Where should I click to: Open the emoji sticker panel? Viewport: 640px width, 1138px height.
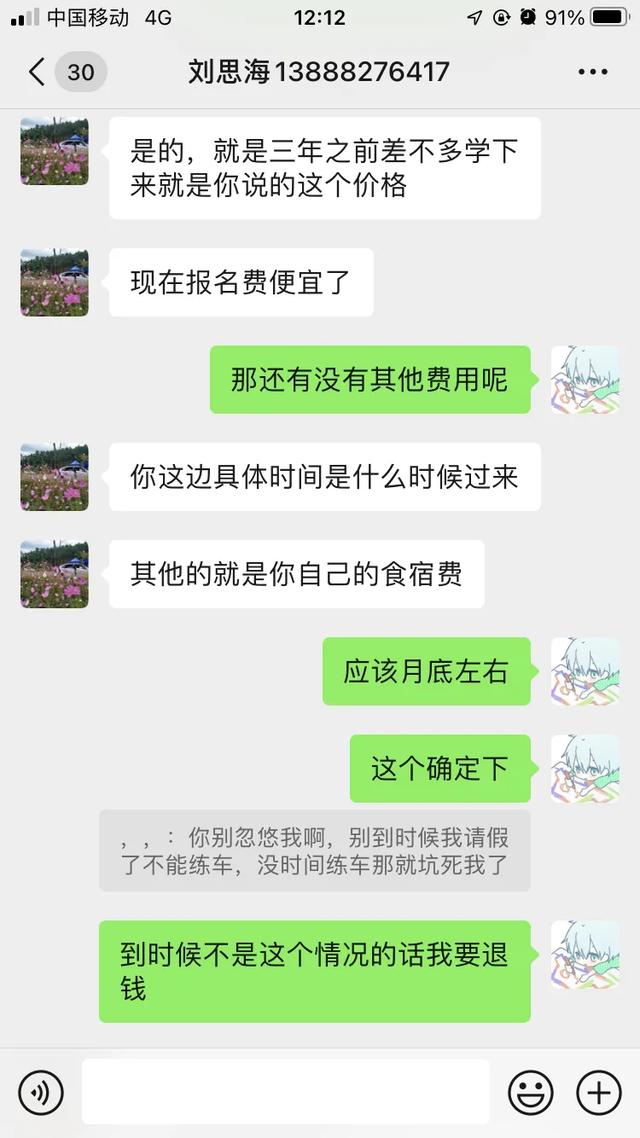(530, 1092)
